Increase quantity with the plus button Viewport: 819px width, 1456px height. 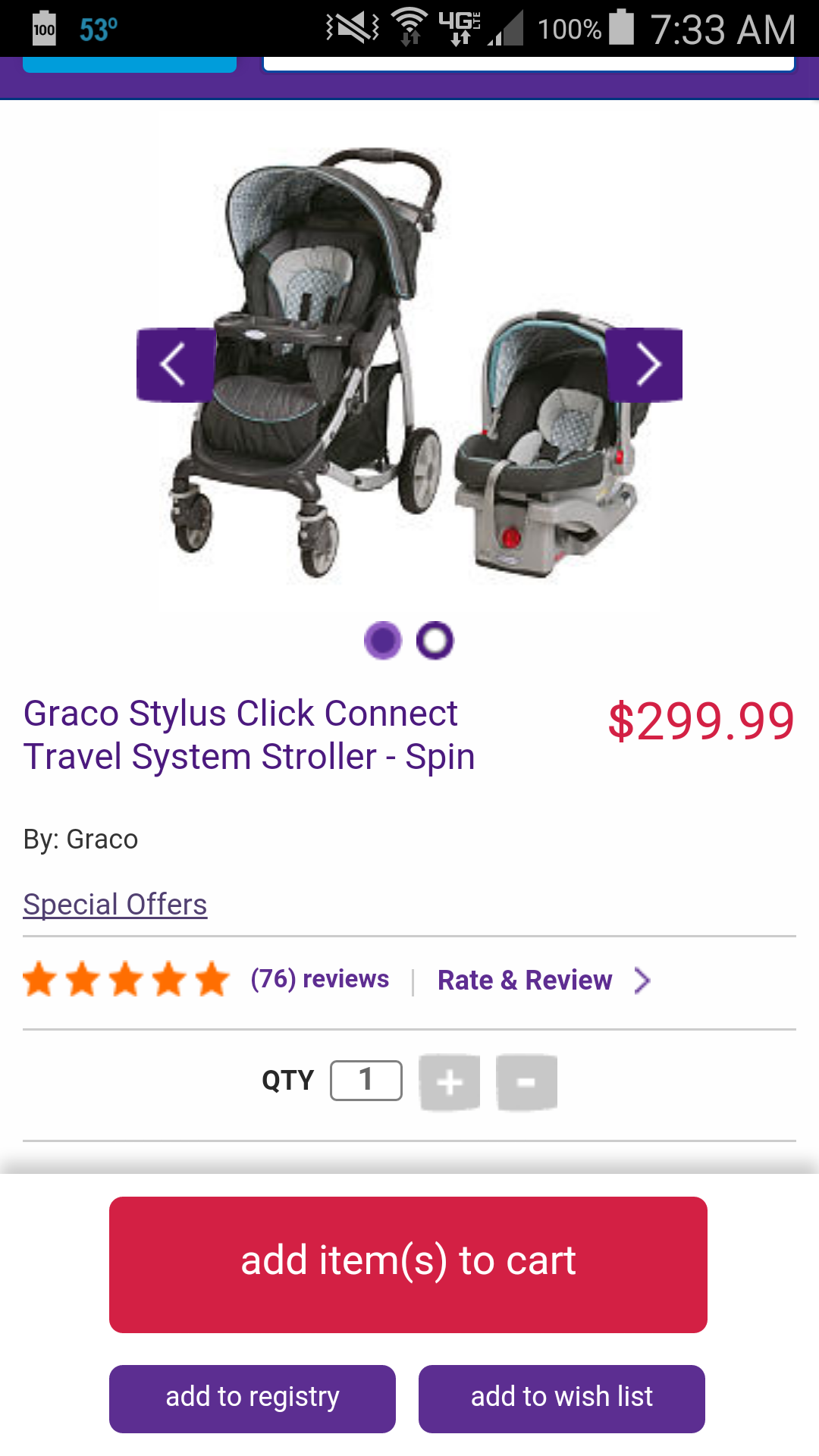[x=450, y=1082]
